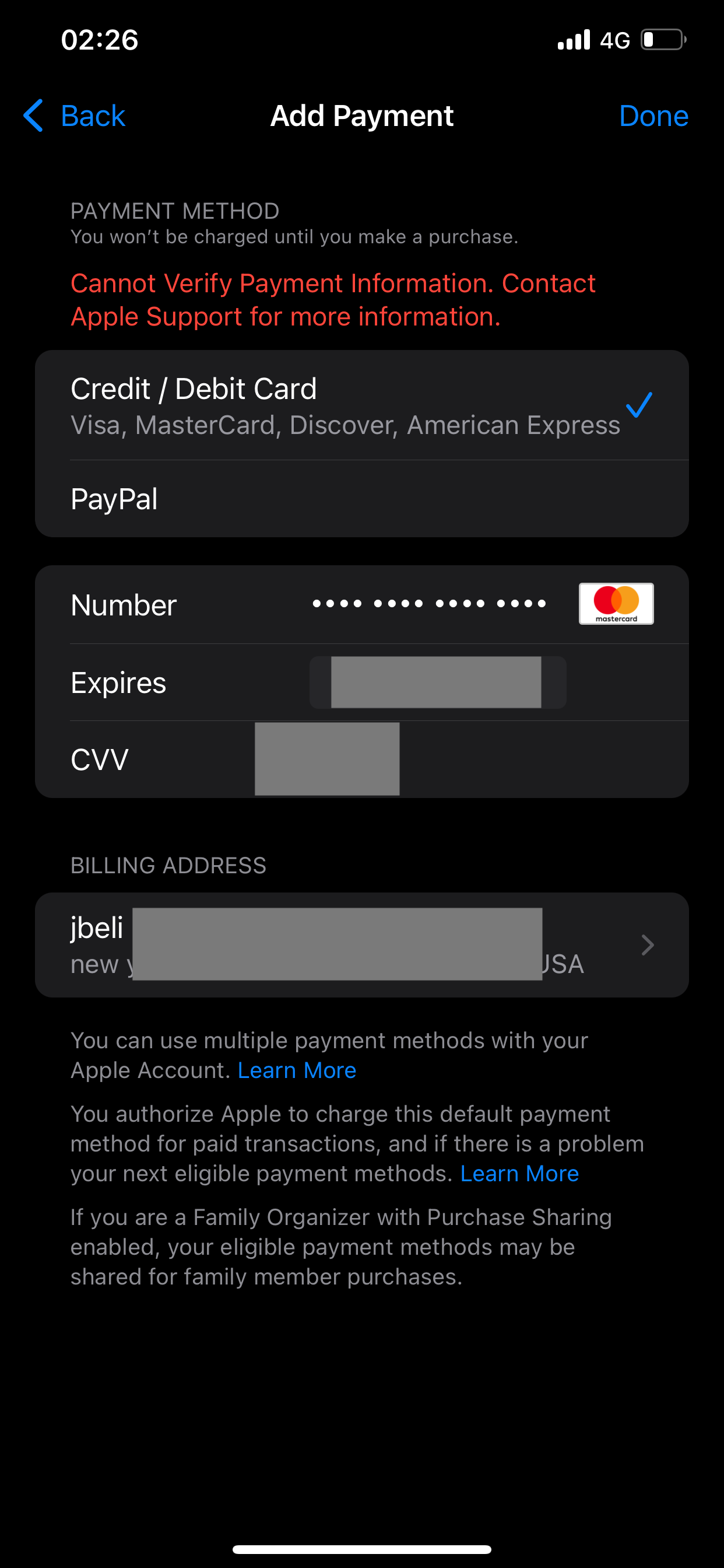Click the clock showing 02:26

[99, 40]
